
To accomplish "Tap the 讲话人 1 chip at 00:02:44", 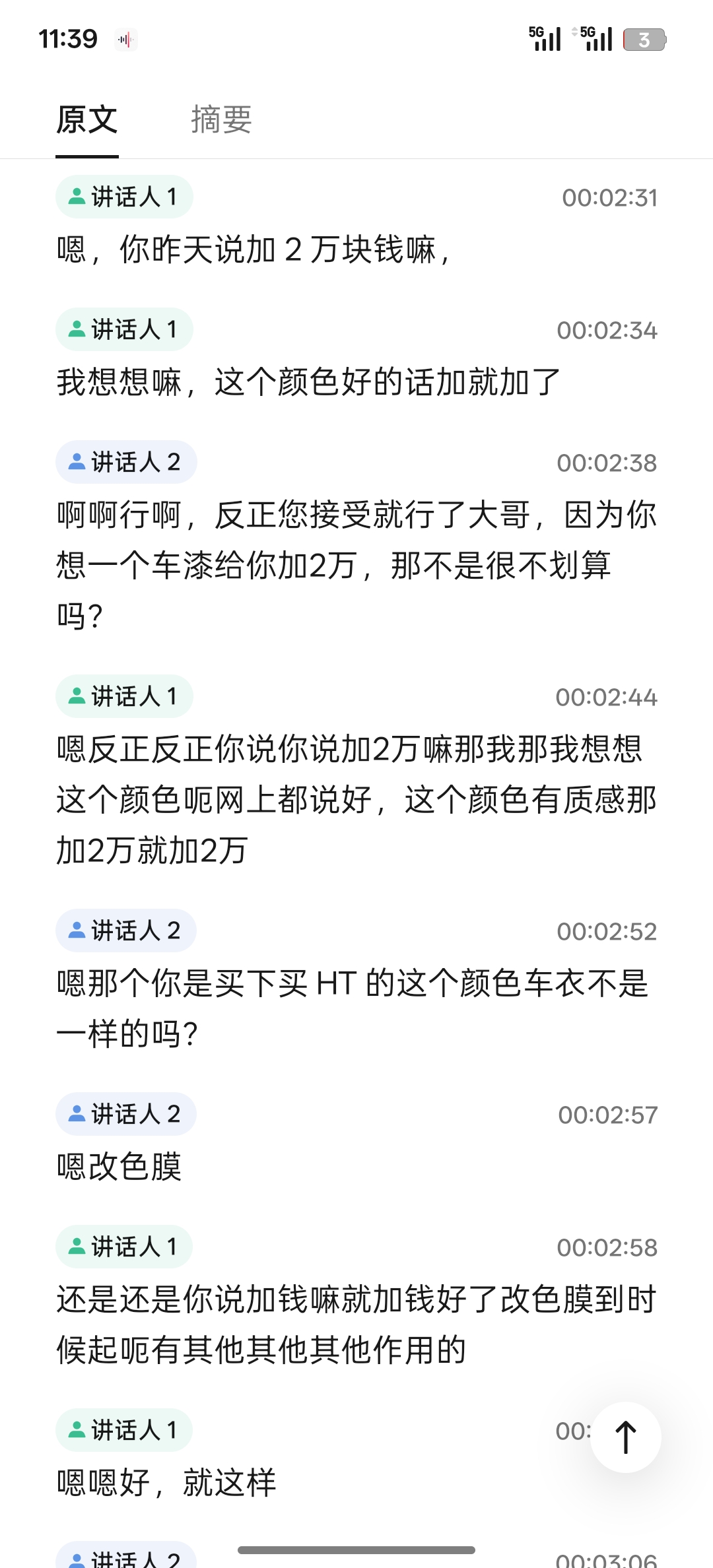I will (x=124, y=696).
